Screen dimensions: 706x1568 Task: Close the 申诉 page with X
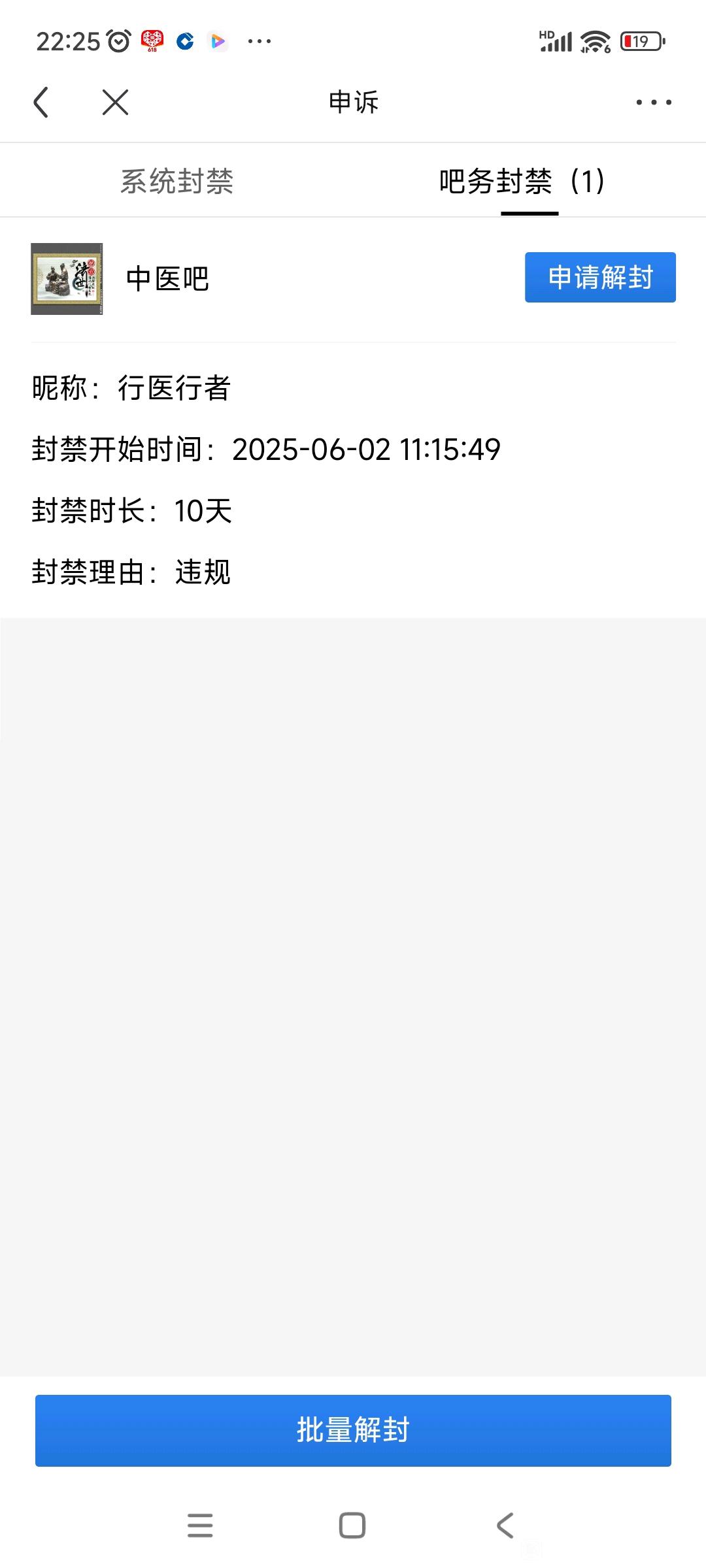(x=115, y=103)
